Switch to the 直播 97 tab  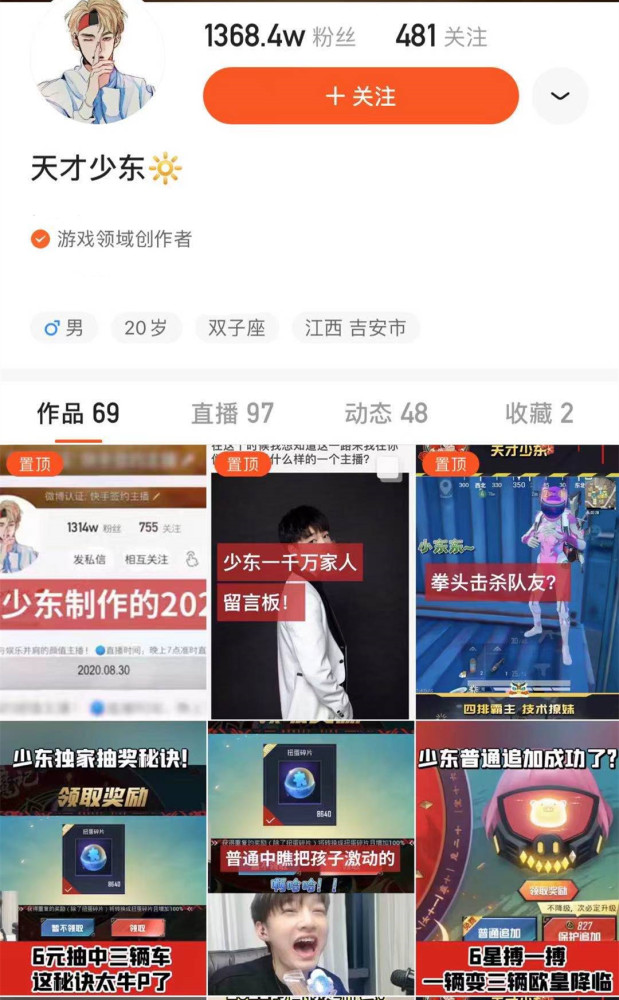(x=232, y=413)
